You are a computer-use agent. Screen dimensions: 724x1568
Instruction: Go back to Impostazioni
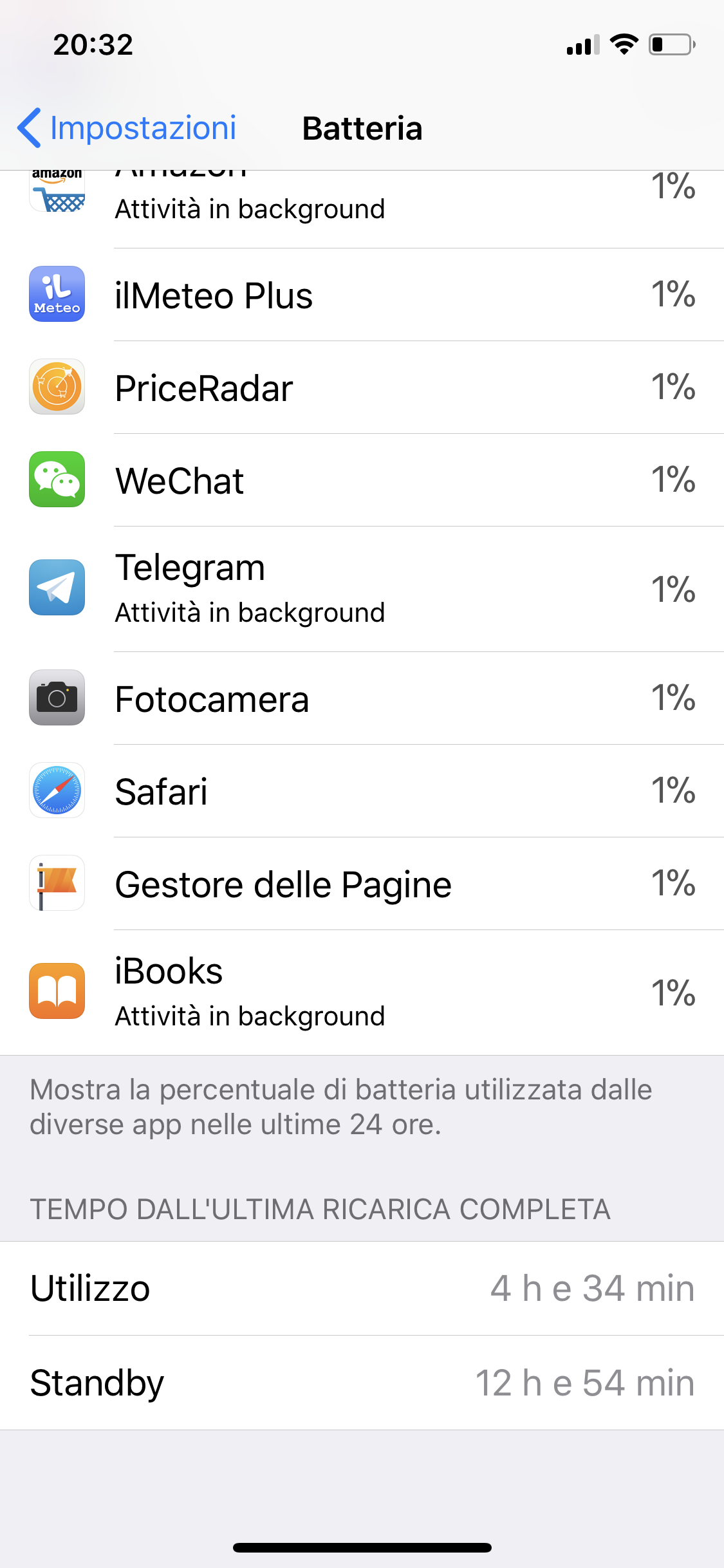pyautogui.click(x=127, y=128)
